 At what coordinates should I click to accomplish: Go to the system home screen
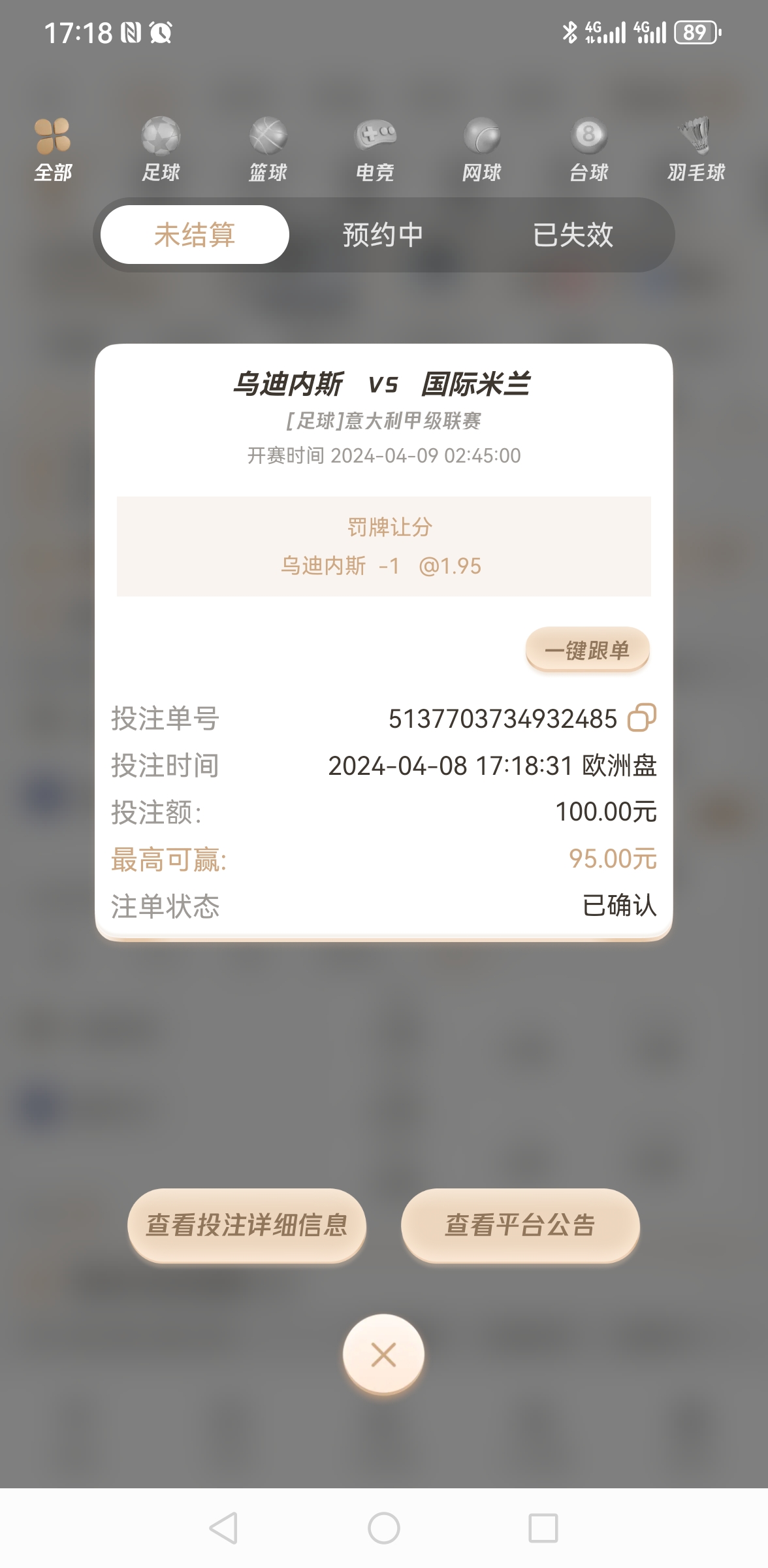(384, 1528)
